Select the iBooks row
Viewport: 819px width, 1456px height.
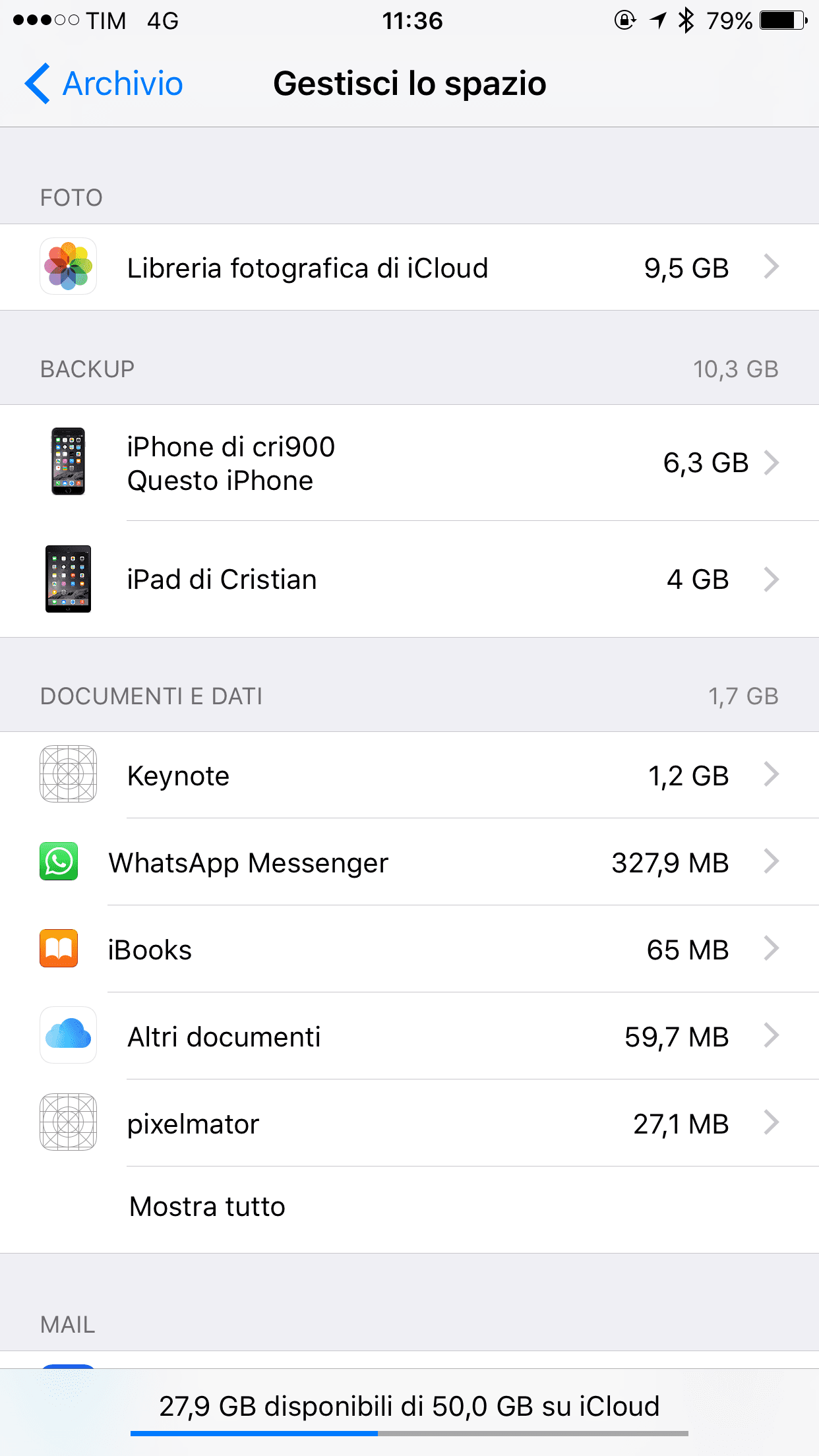[409, 949]
